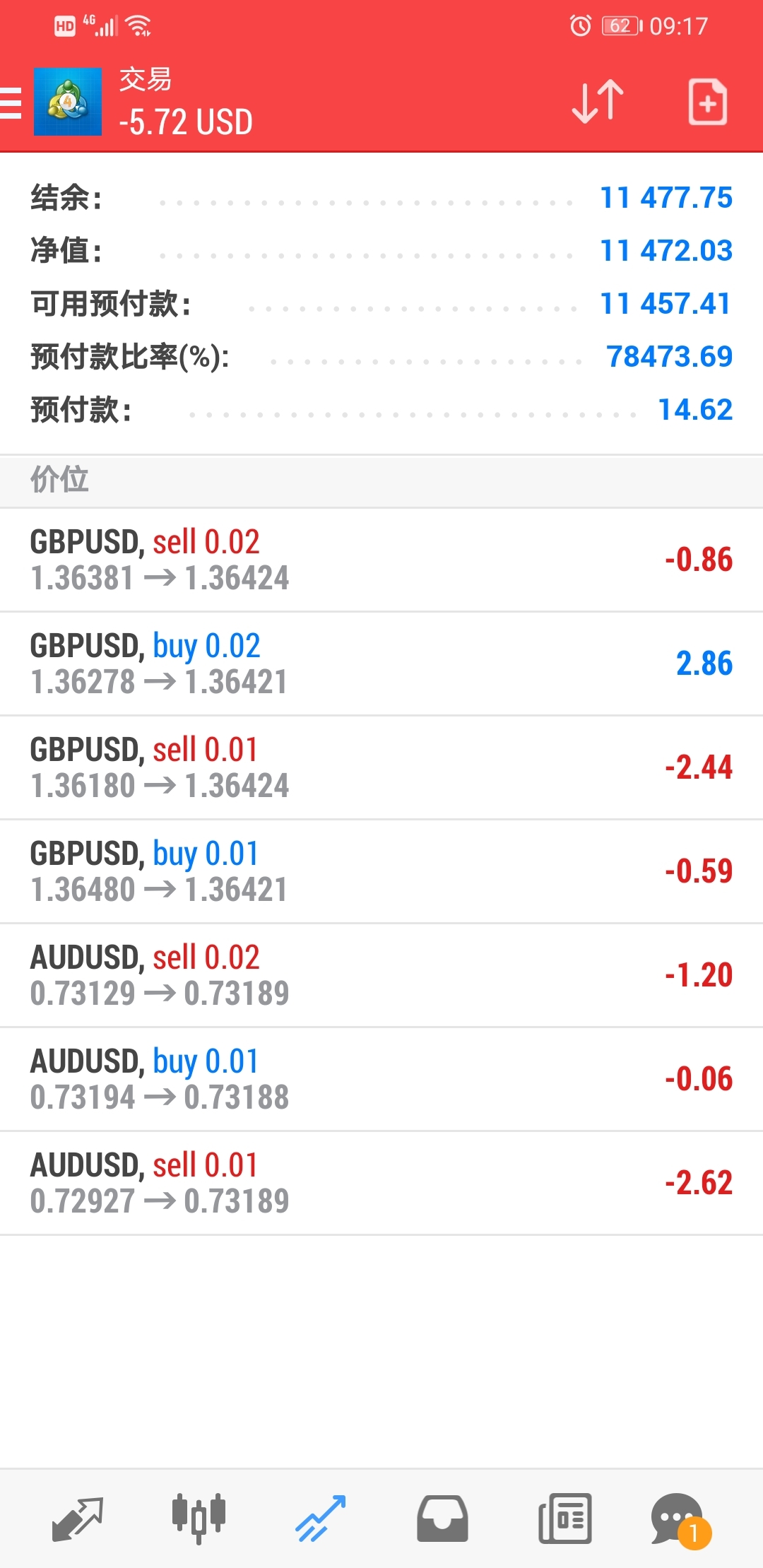
Task: Open the news tab
Action: tap(564, 1518)
